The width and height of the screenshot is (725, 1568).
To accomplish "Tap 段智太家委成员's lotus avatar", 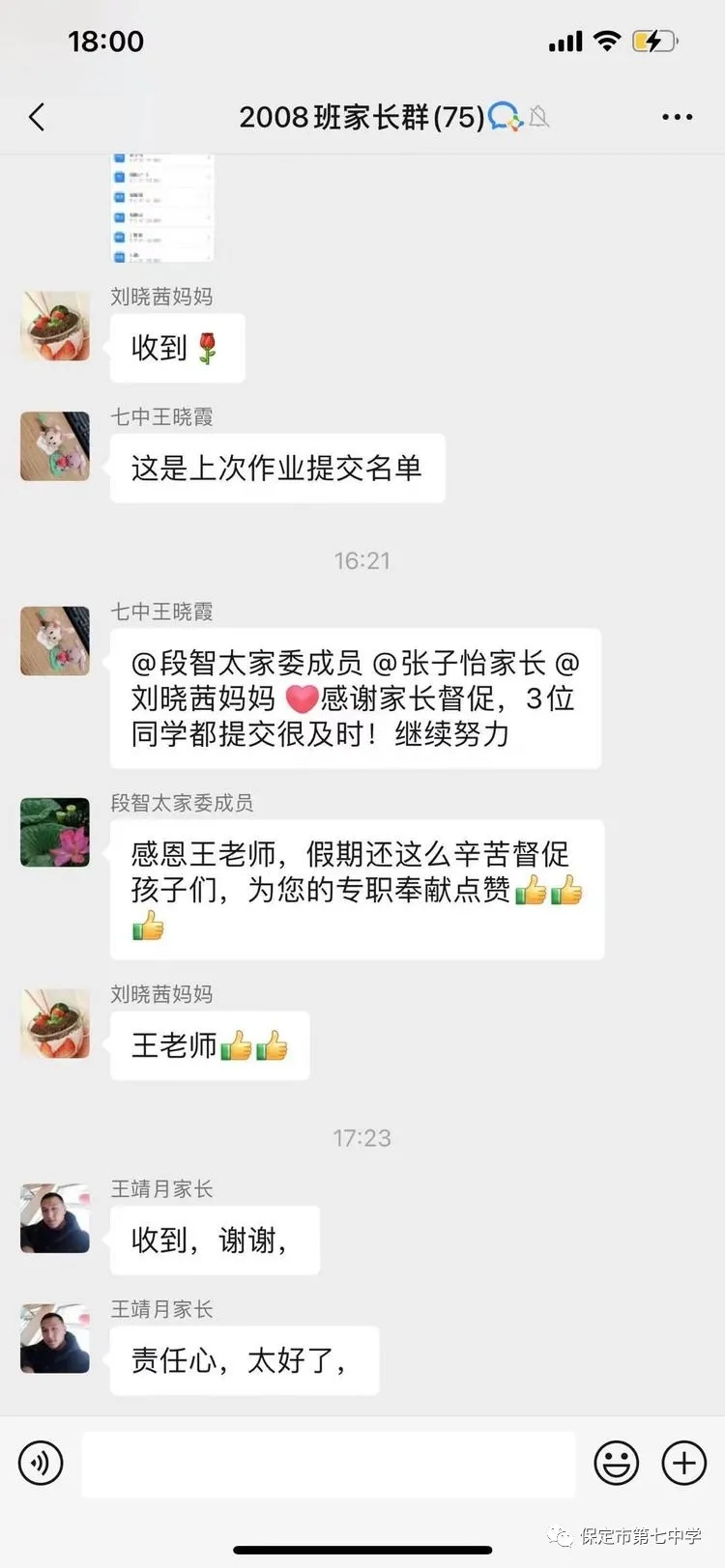I will (55, 832).
